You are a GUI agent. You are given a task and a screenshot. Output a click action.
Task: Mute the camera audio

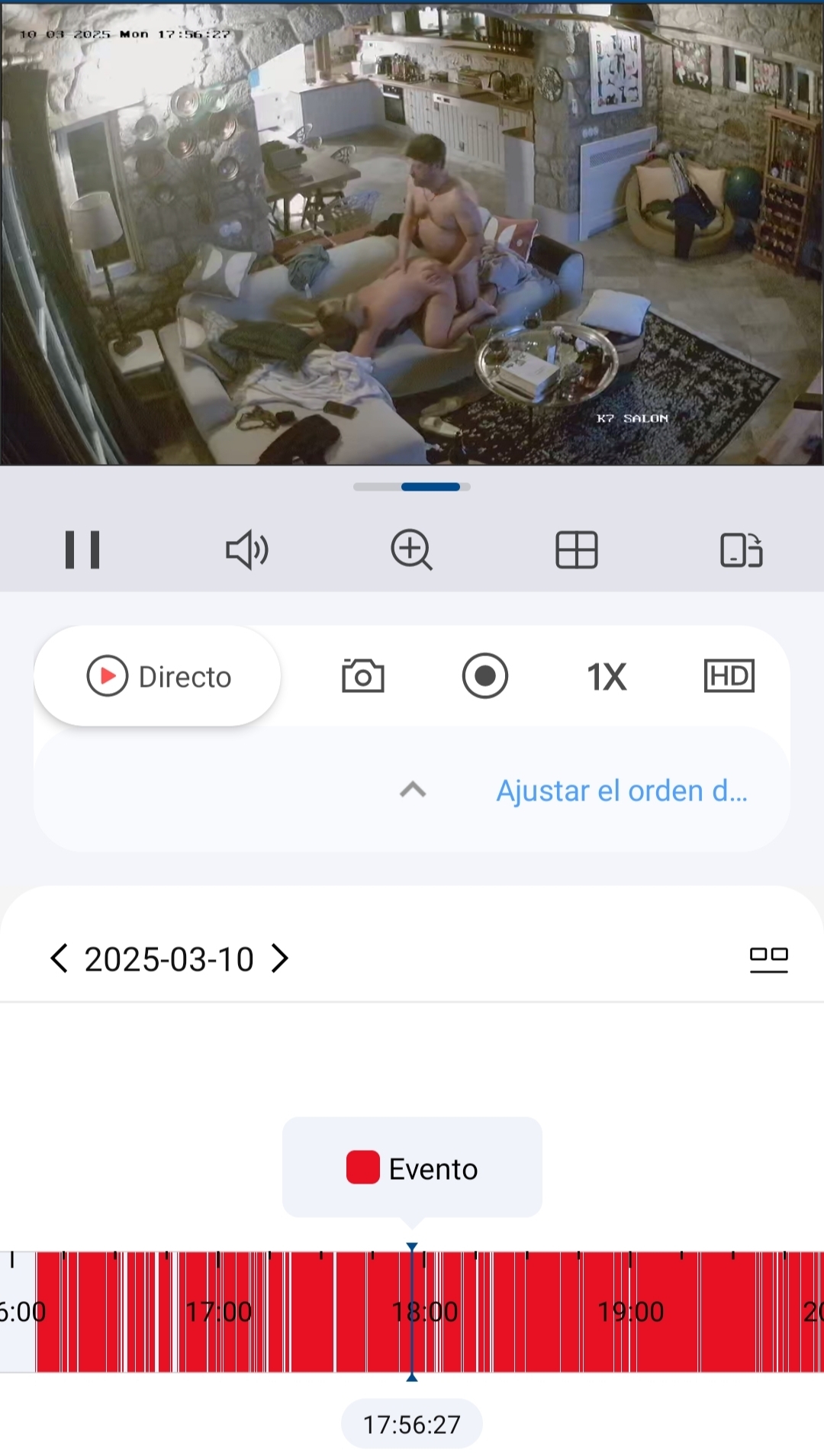tap(246, 549)
